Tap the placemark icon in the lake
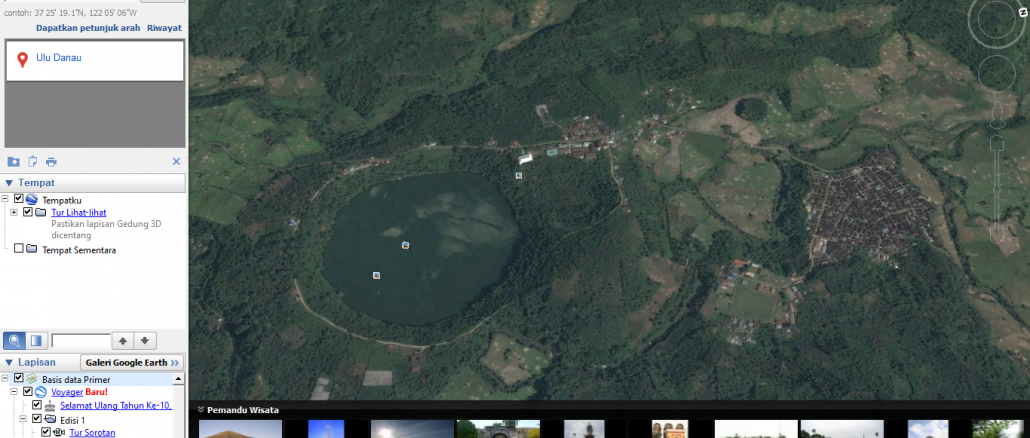Screen dimensions: 1030x438 tap(405, 245)
